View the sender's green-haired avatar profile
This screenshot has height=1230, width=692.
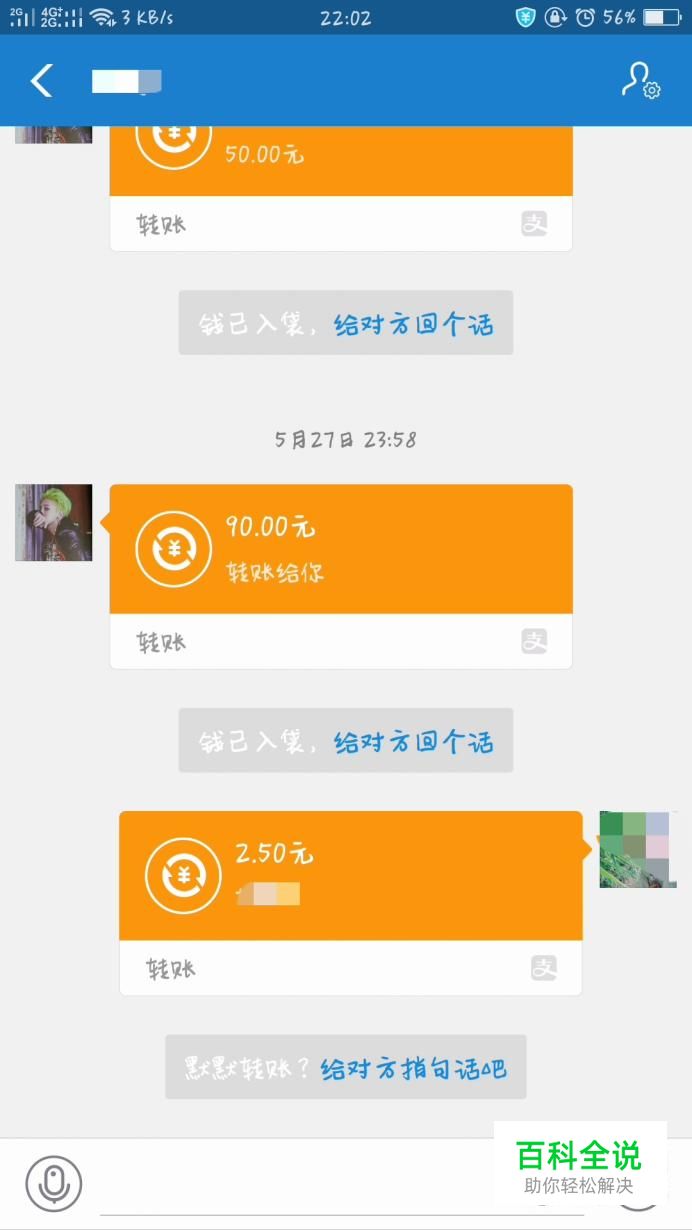(x=54, y=523)
